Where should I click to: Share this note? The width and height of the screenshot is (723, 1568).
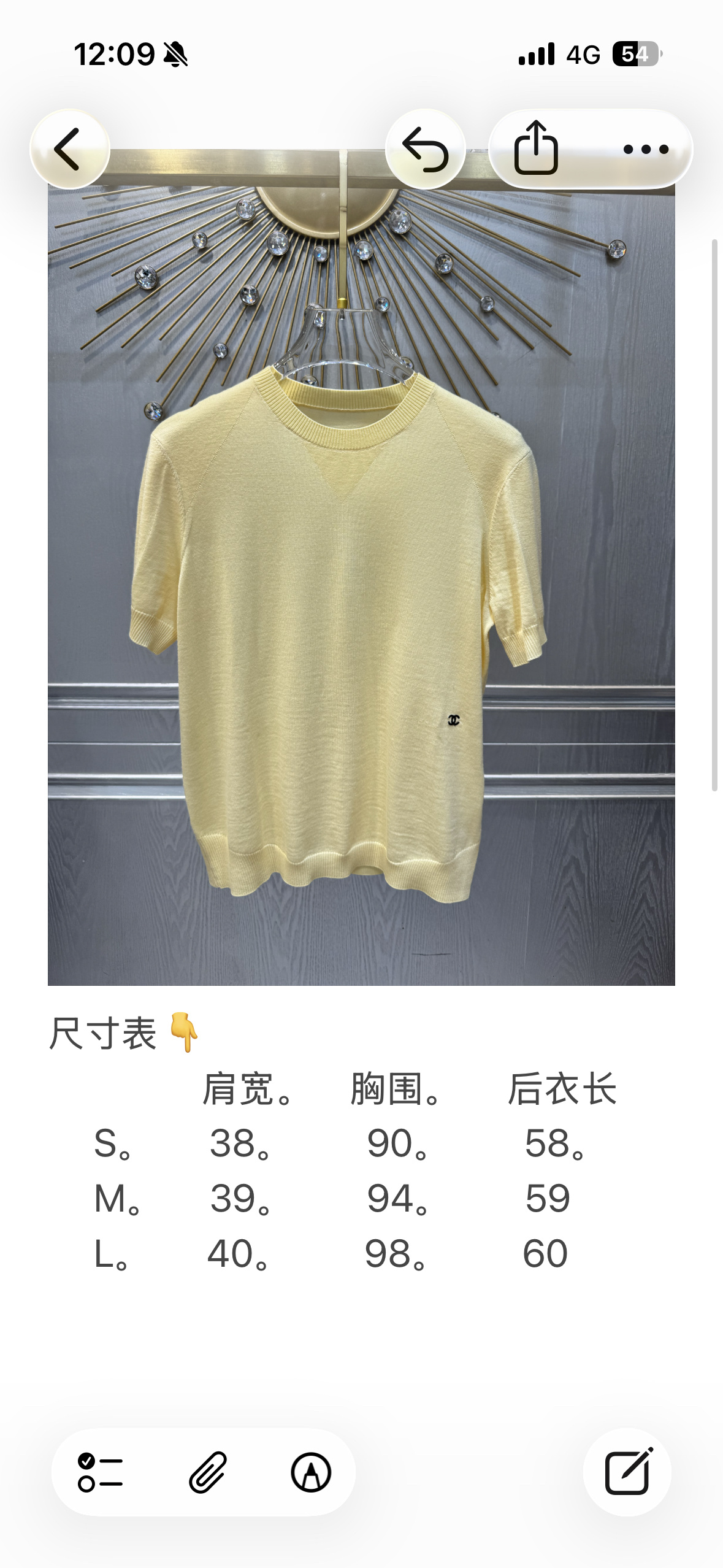536,148
